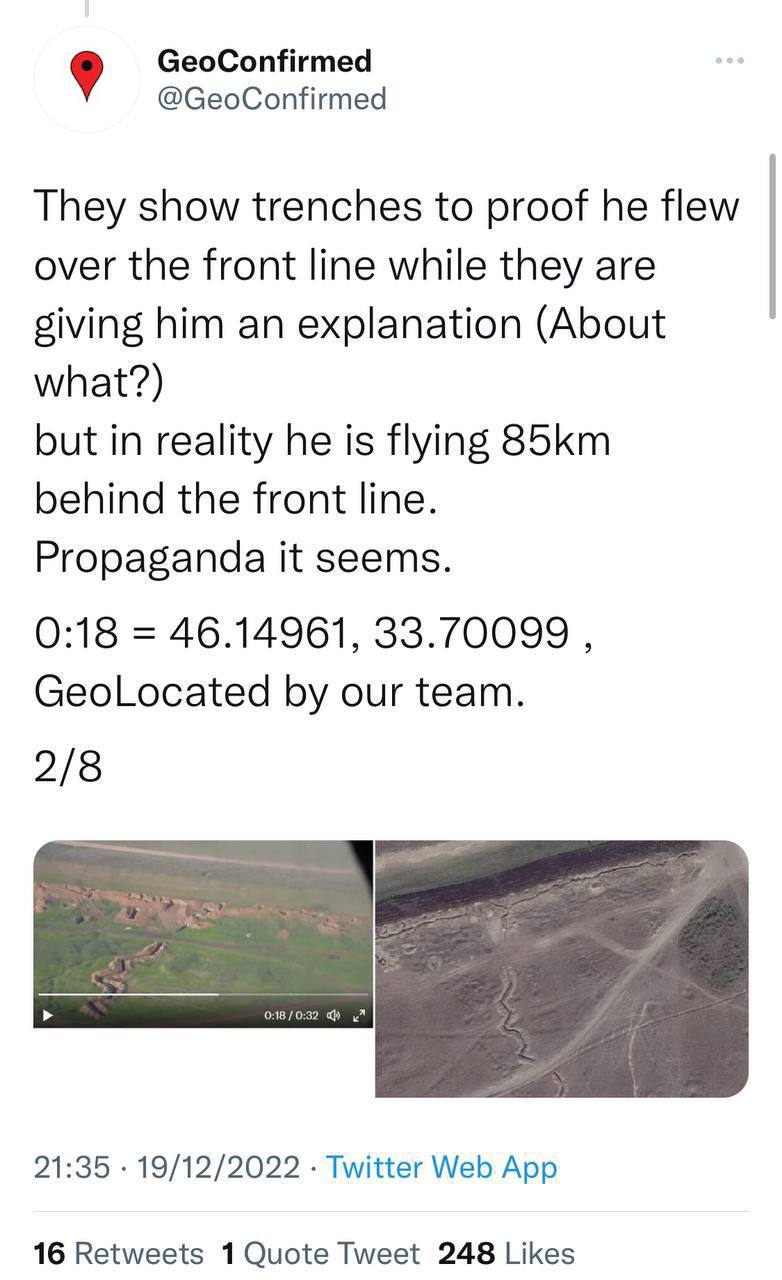Screen dimensions: 782x1280
Task: Play the trench video
Action: point(46,1015)
